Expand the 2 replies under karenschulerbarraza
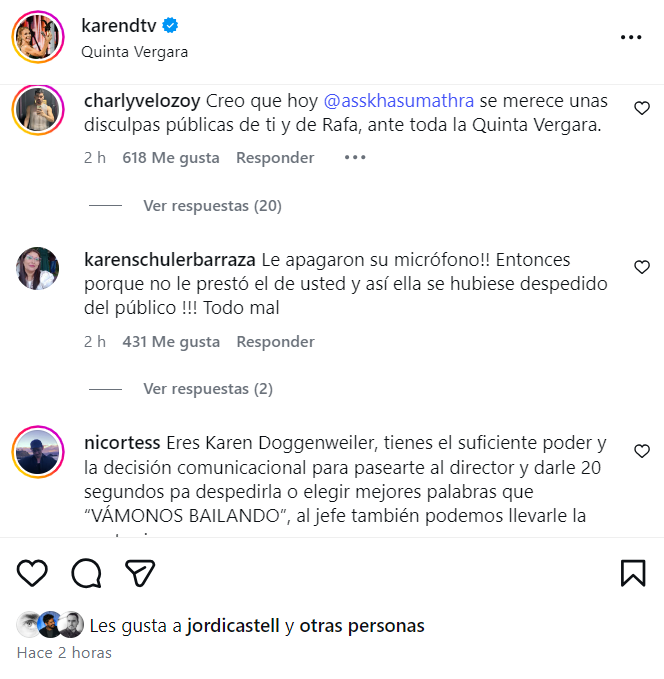The width and height of the screenshot is (664, 679). tap(208, 389)
